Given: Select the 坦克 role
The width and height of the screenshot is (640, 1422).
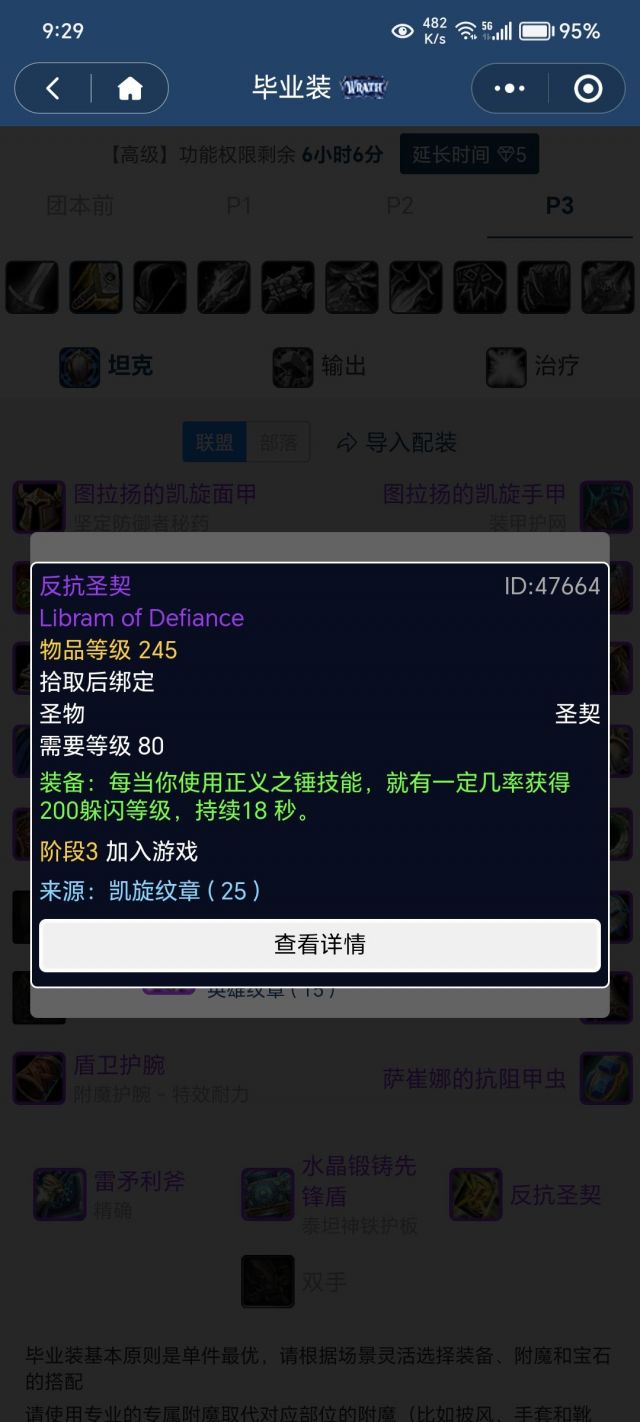Looking at the screenshot, I should click(x=107, y=367).
